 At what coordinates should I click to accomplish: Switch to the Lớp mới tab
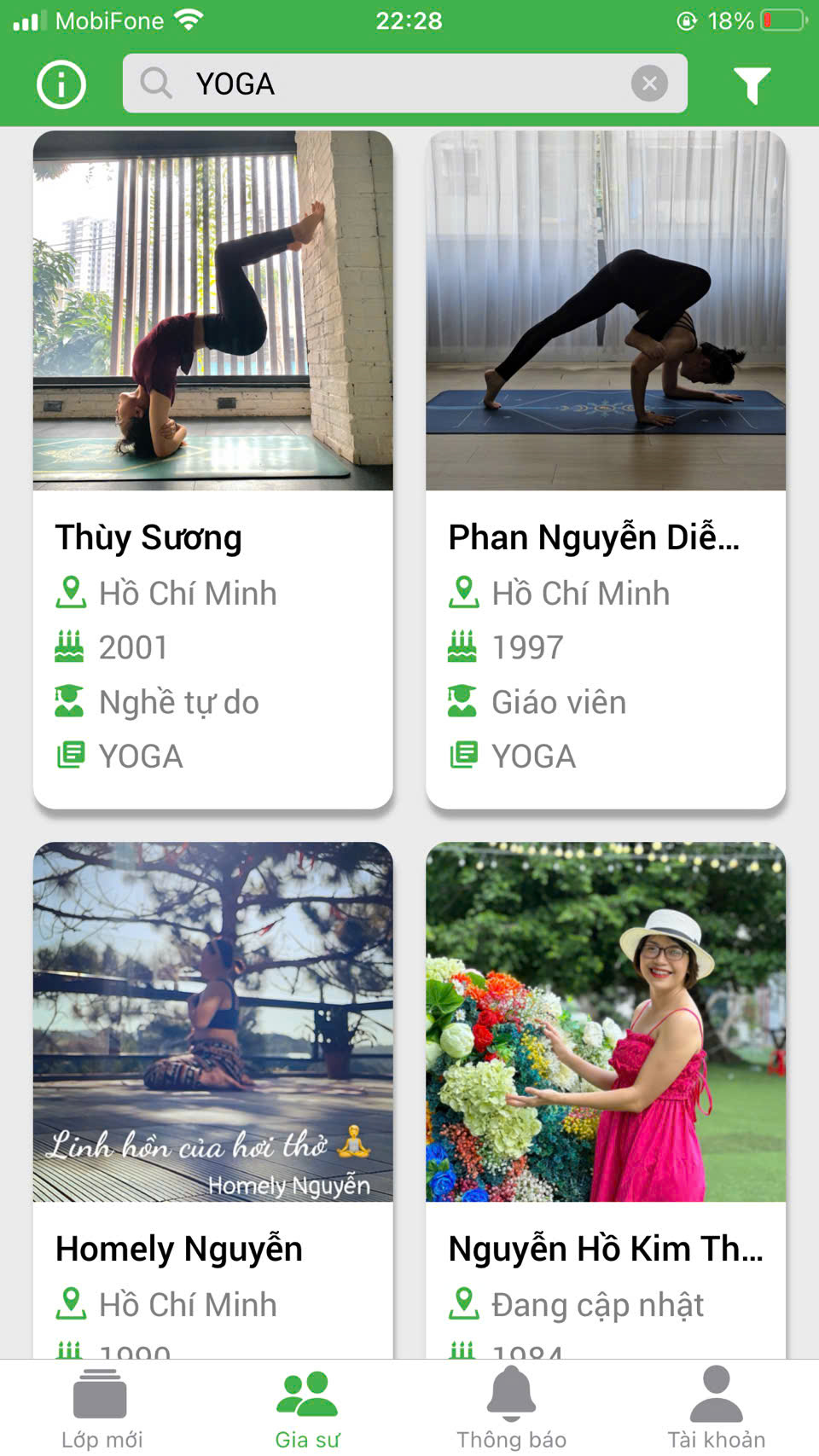point(102,1408)
